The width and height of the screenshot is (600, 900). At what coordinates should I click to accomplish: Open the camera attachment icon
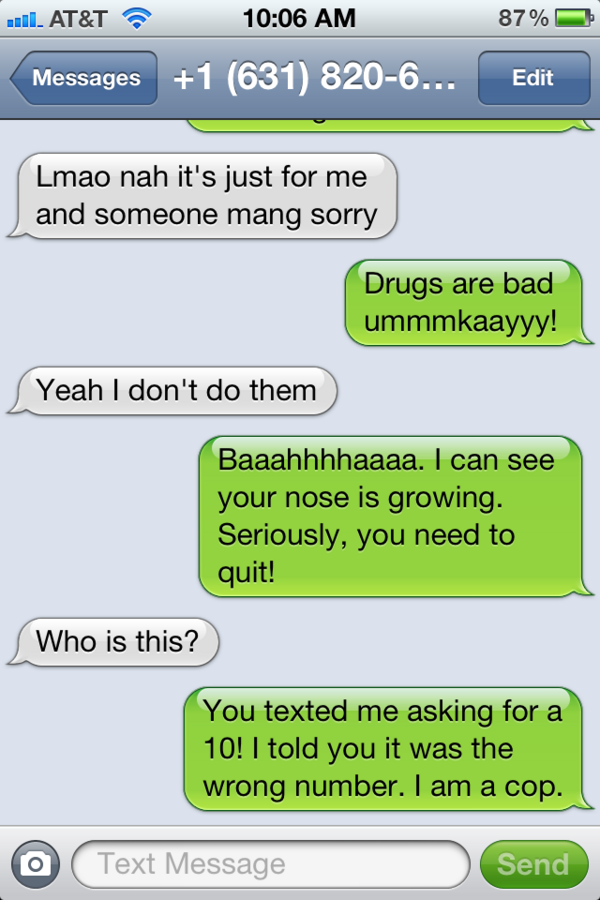tap(36, 864)
